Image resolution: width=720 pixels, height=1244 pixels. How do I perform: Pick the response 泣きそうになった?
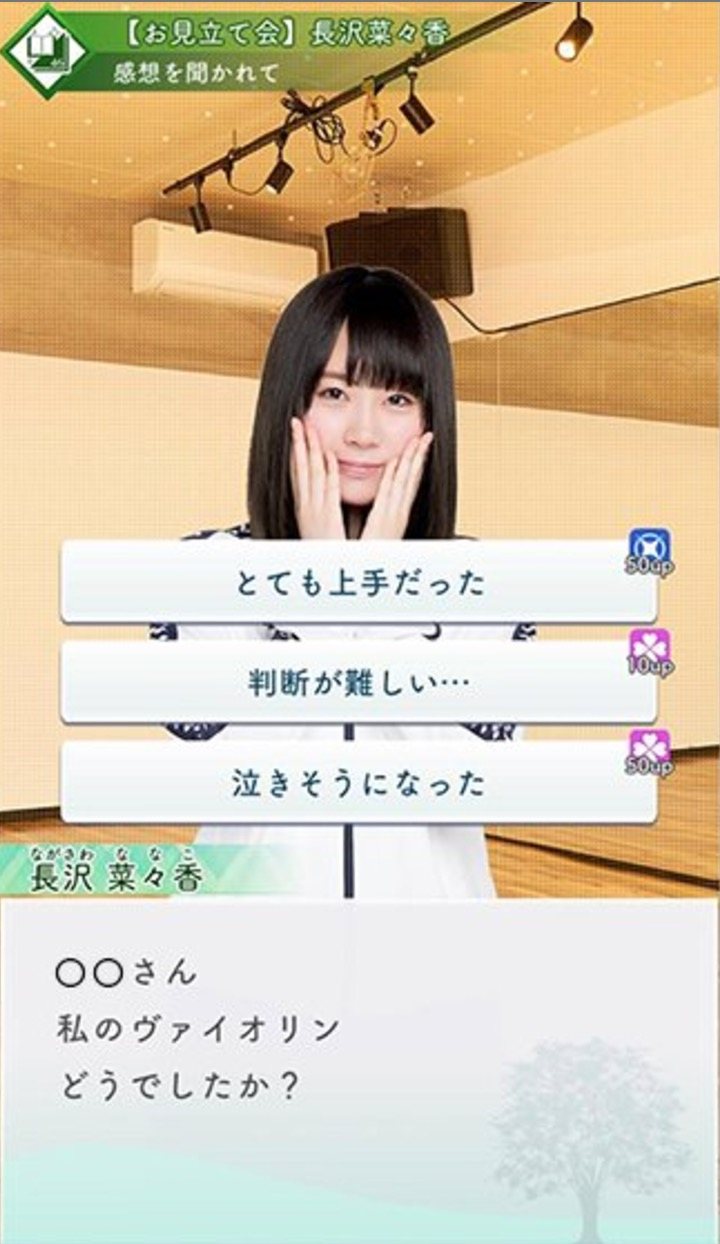click(359, 783)
